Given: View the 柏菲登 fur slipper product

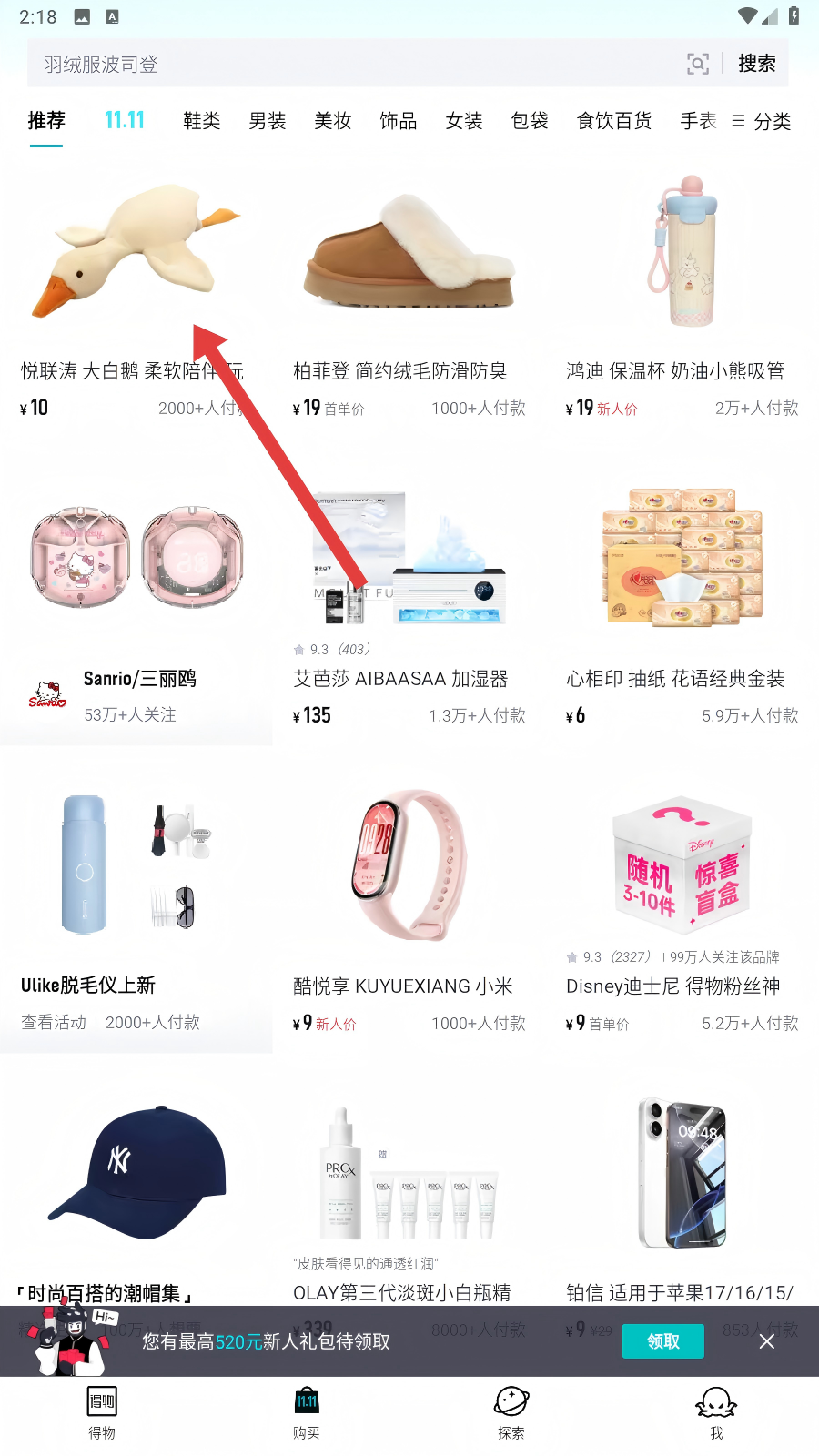Looking at the screenshot, I should [409, 291].
